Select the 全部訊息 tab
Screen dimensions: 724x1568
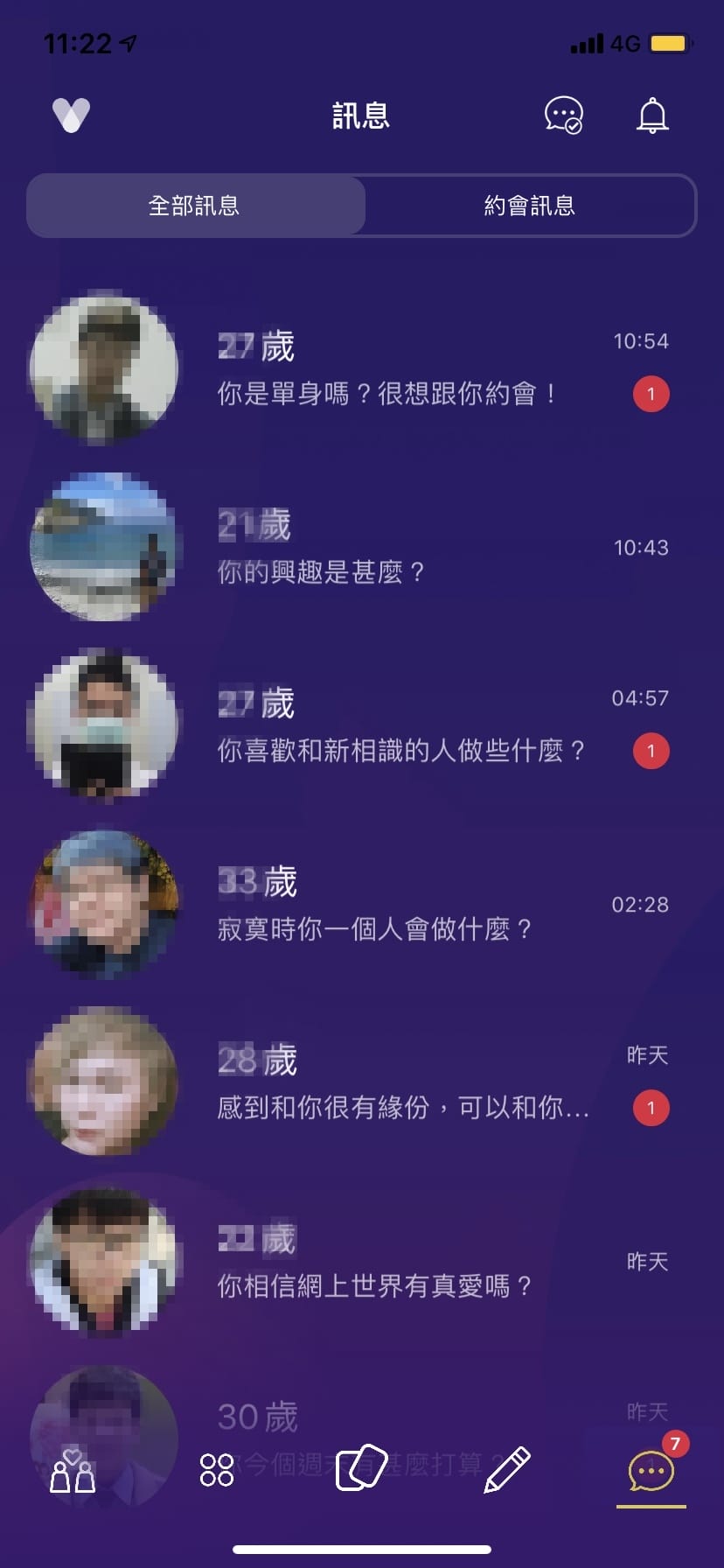click(x=196, y=205)
